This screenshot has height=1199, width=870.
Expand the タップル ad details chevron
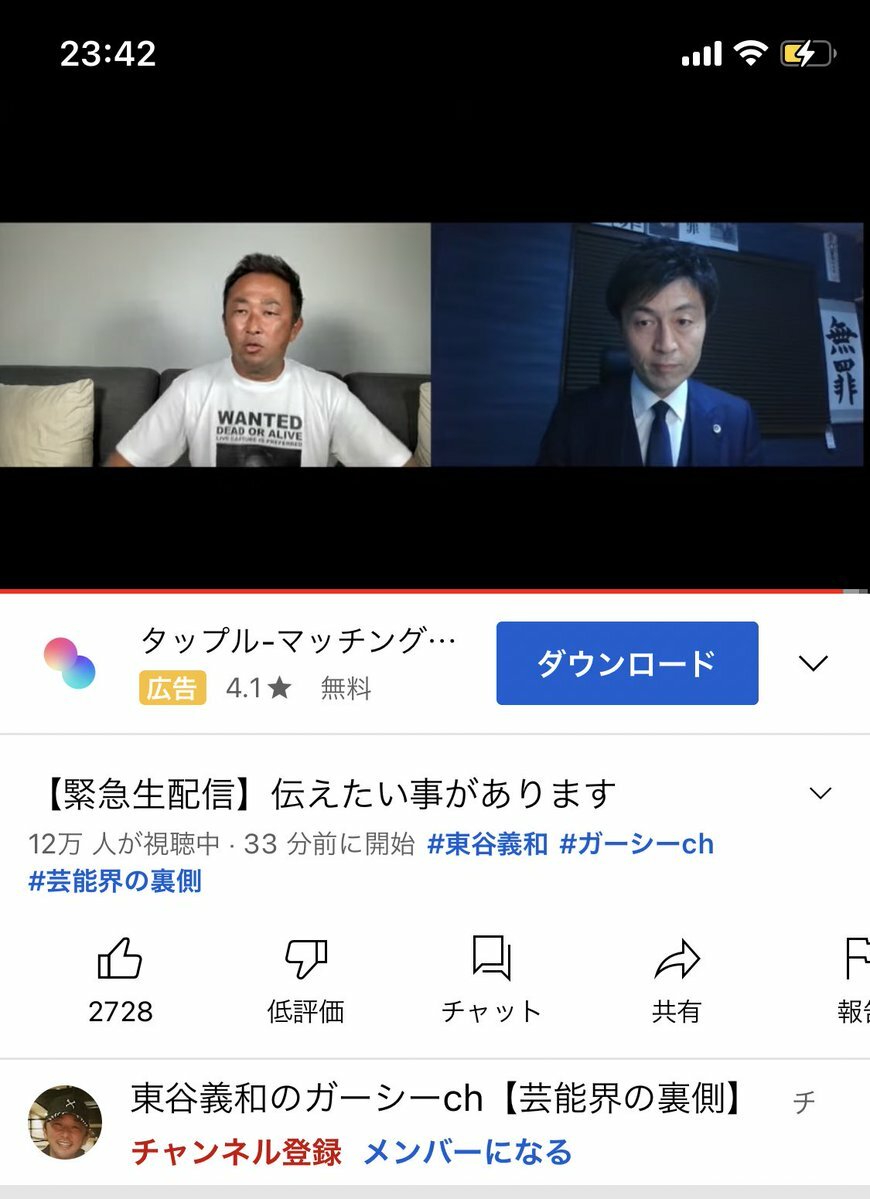813,663
